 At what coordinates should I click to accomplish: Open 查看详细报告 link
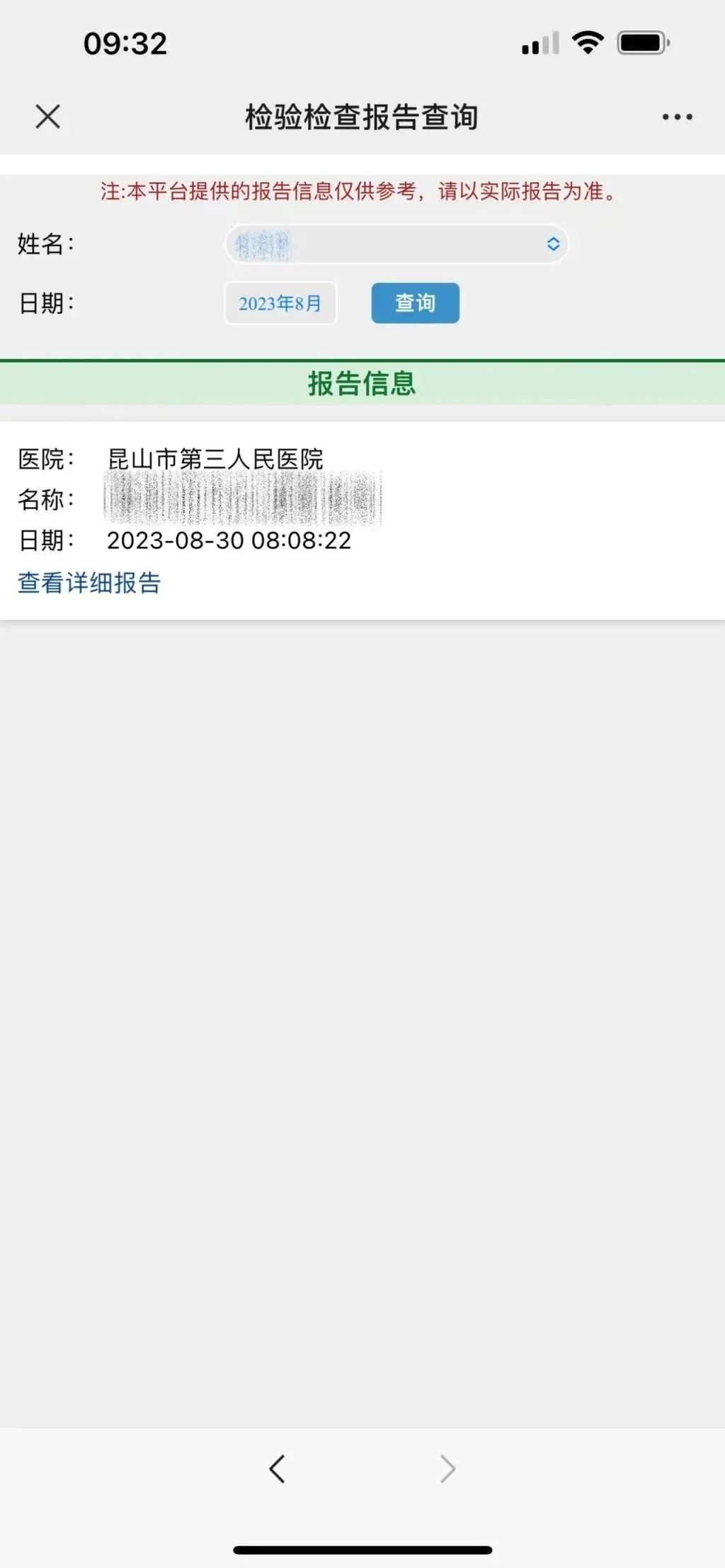[x=90, y=583]
